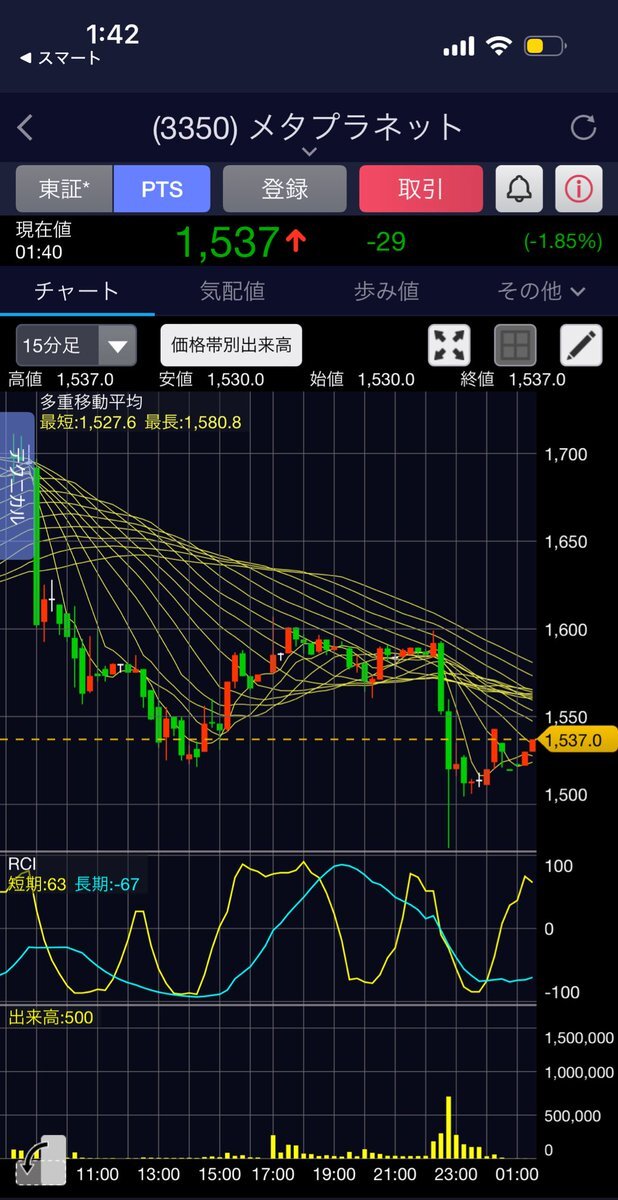Image resolution: width=618 pixels, height=1200 pixels.
Task: Open the chart drawing pencil tool
Action: pyautogui.click(x=581, y=346)
